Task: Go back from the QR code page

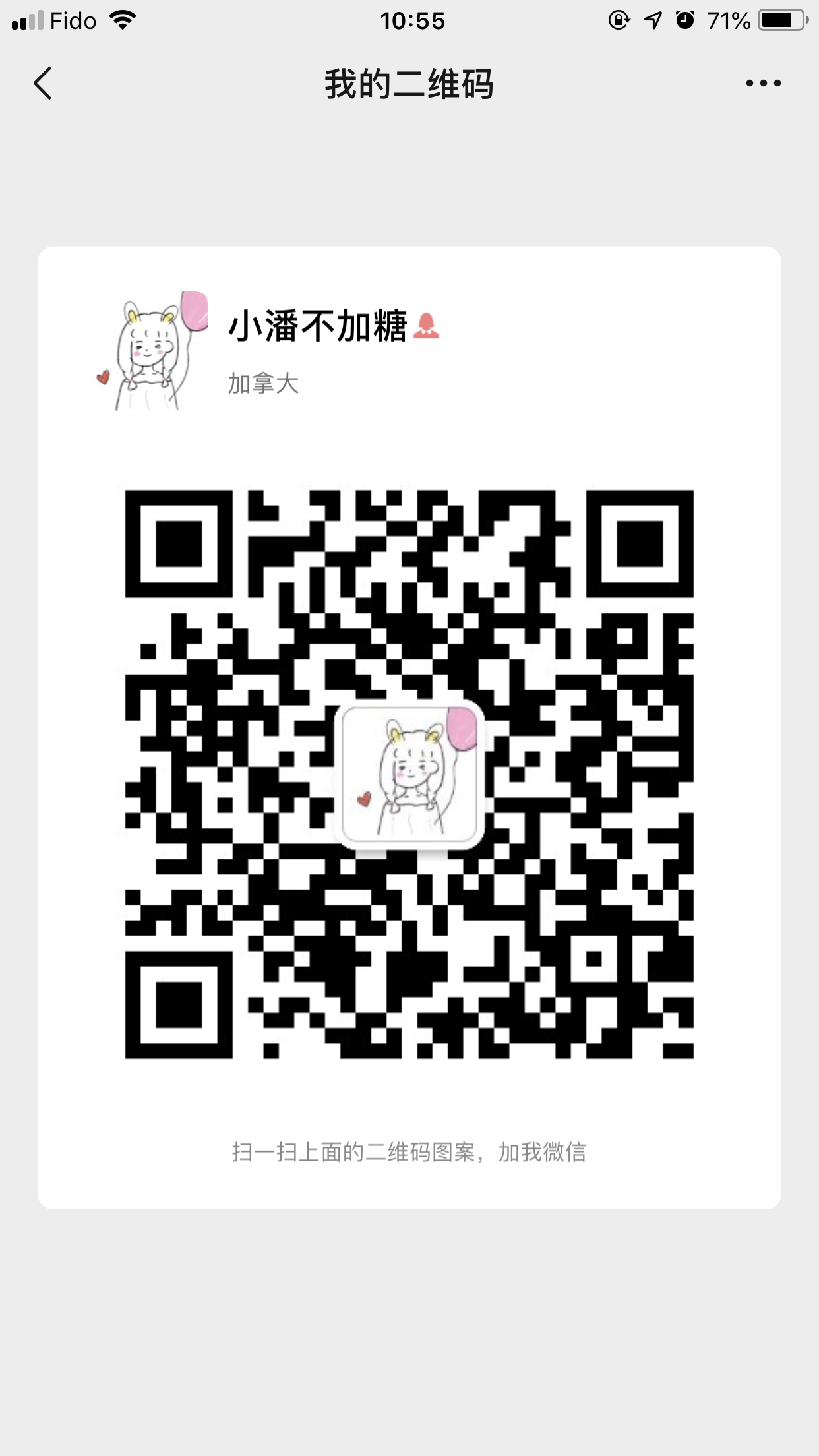Action: [43, 84]
